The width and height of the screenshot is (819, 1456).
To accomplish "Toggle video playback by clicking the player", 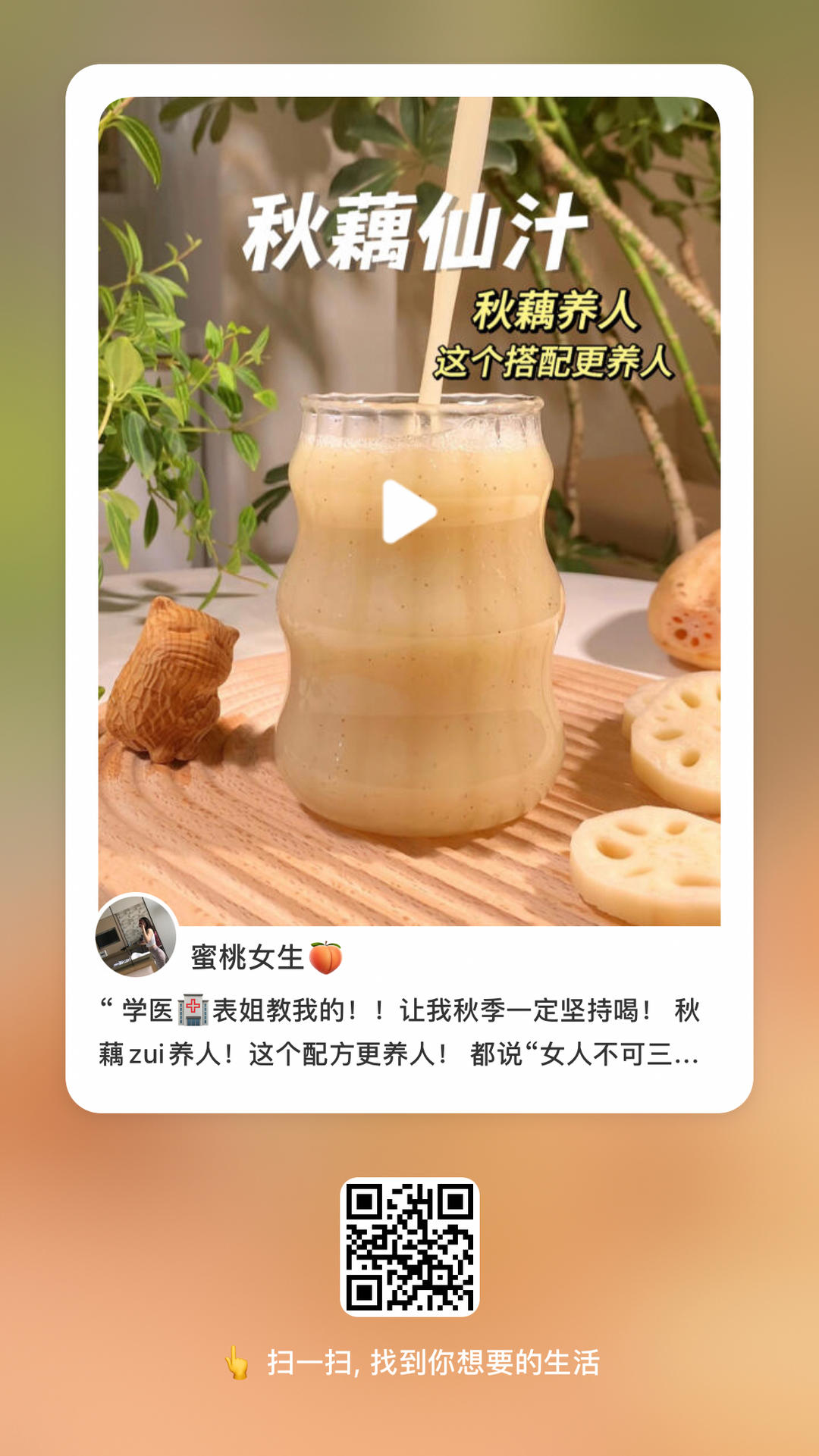I will pos(409,511).
